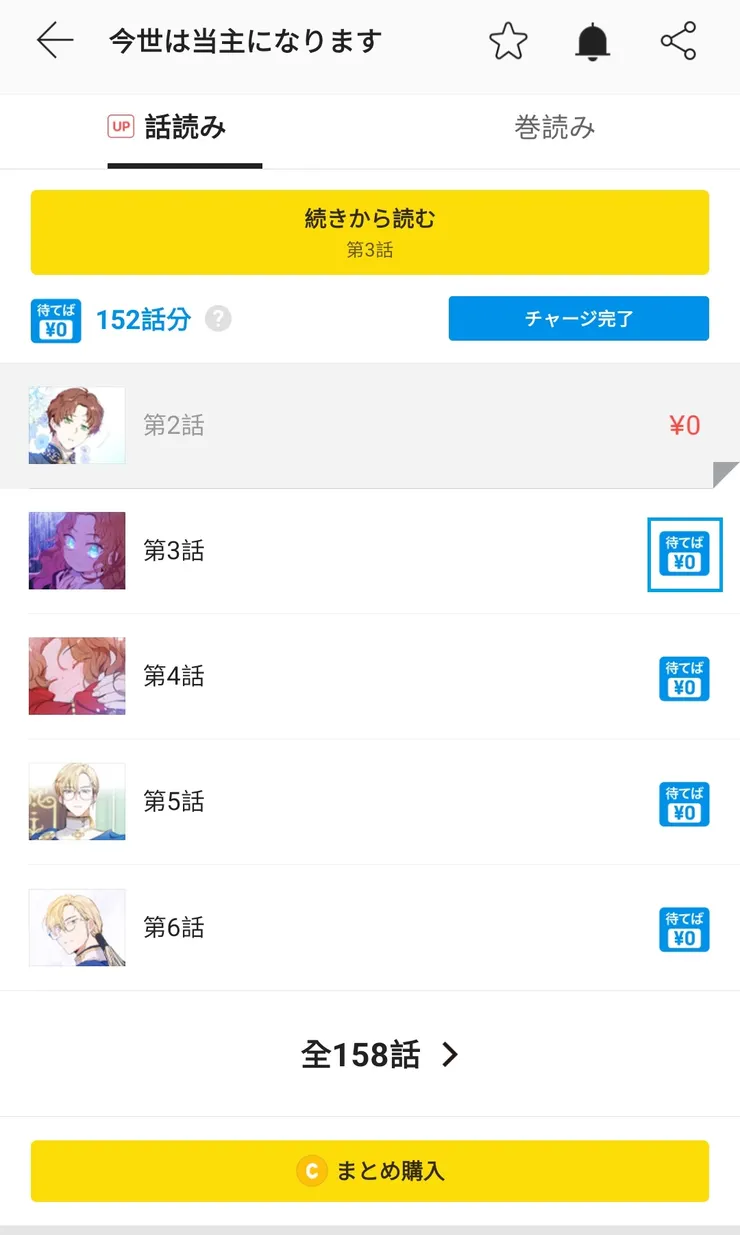Image resolution: width=740 pixels, height=1235 pixels.
Task: Open 第5話 via its thumbnail
Action: (77, 802)
